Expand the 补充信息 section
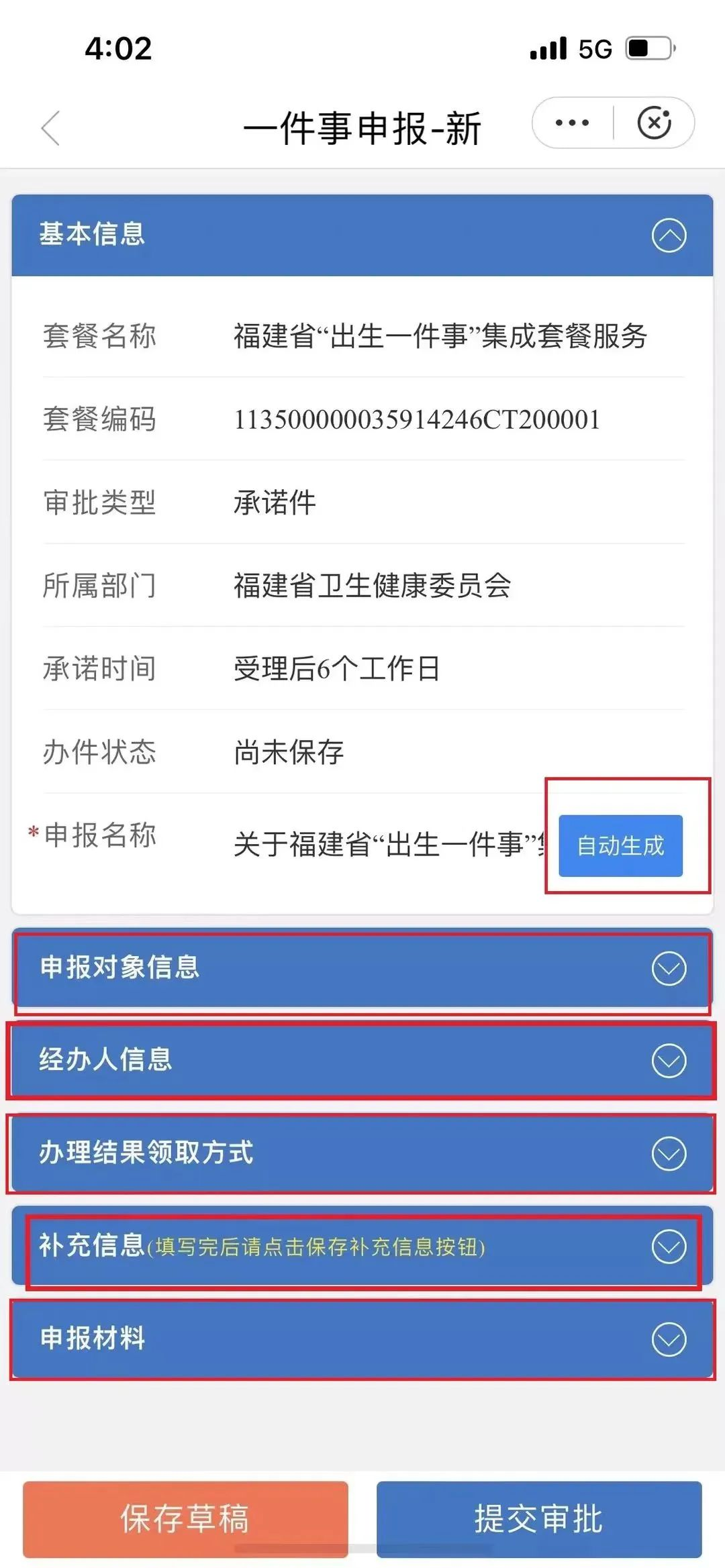The height and width of the screenshot is (1568, 725). coord(669,1247)
